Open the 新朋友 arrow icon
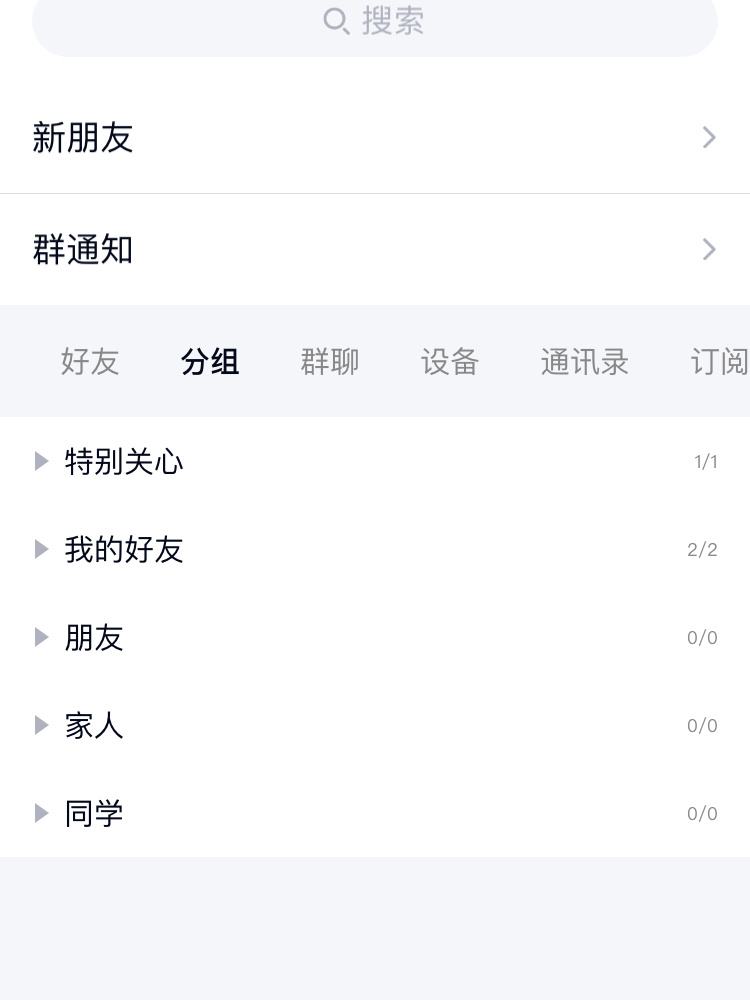The height and width of the screenshot is (1000, 750). [x=709, y=137]
